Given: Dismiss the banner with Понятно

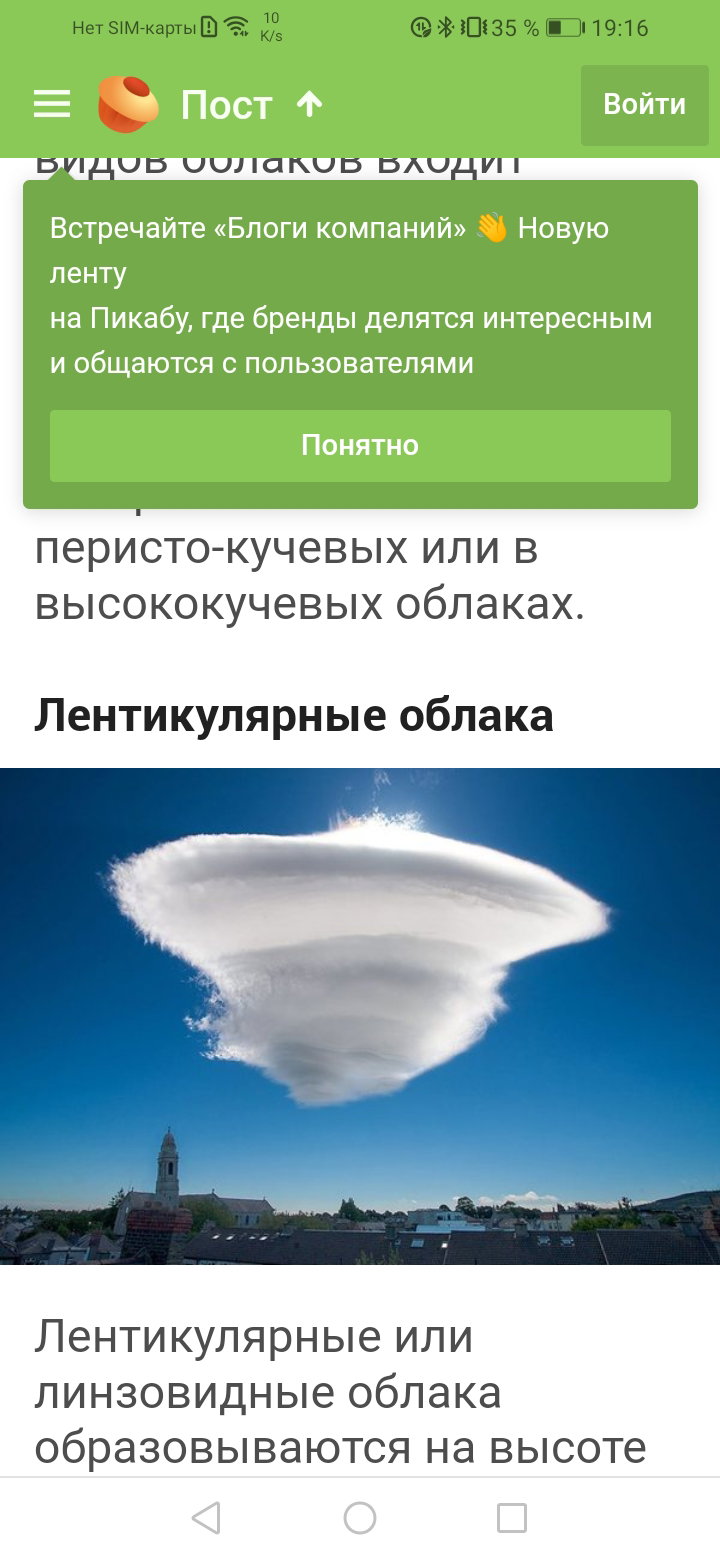Looking at the screenshot, I should click(360, 446).
